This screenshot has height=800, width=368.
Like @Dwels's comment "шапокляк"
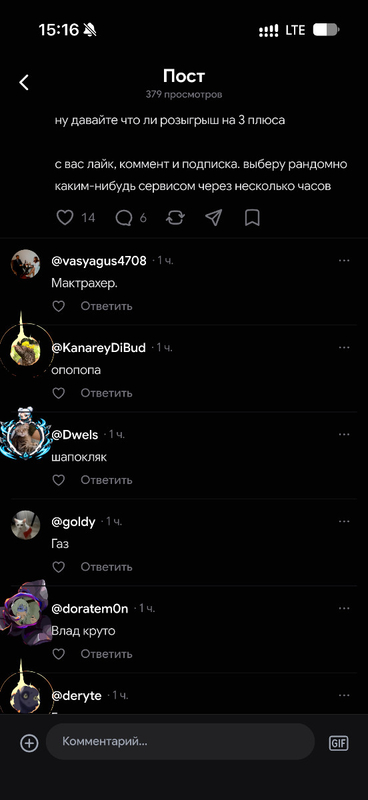pyautogui.click(x=59, y=480)
